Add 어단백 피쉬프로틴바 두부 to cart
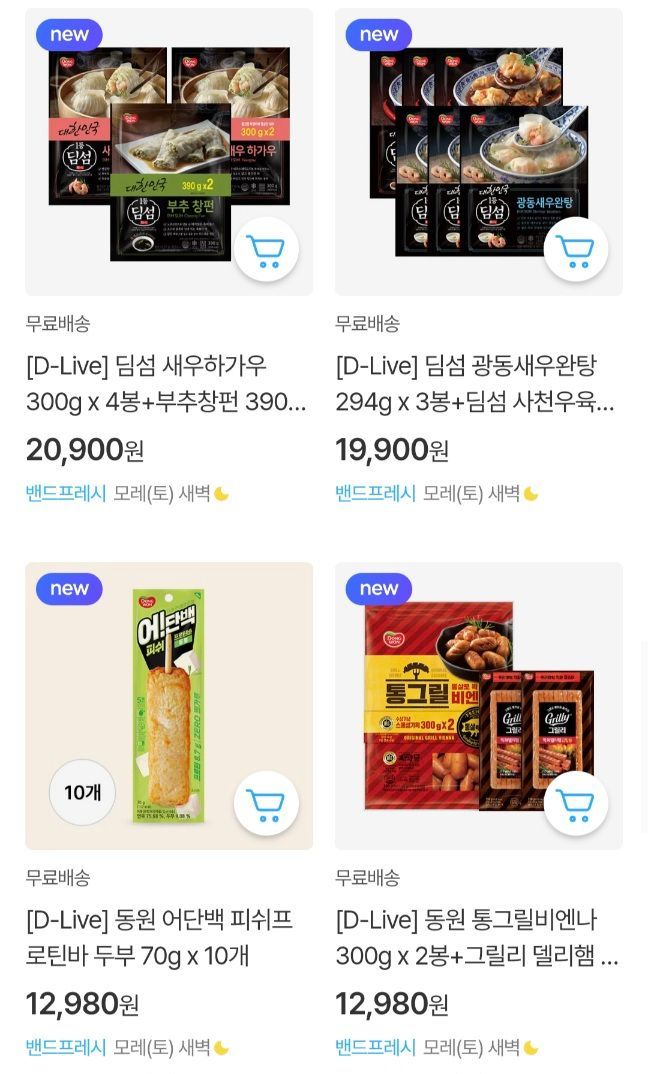The image size is (648, 1074). click(266, 803)
